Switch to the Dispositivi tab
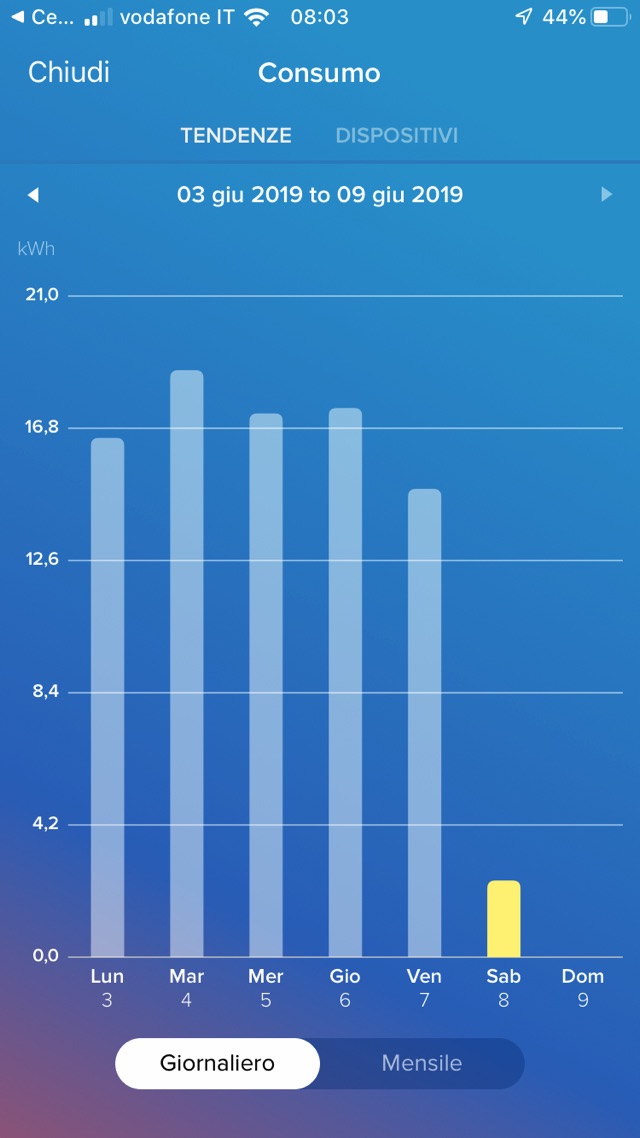This screenshot has width=640, height=1138. 396,136
